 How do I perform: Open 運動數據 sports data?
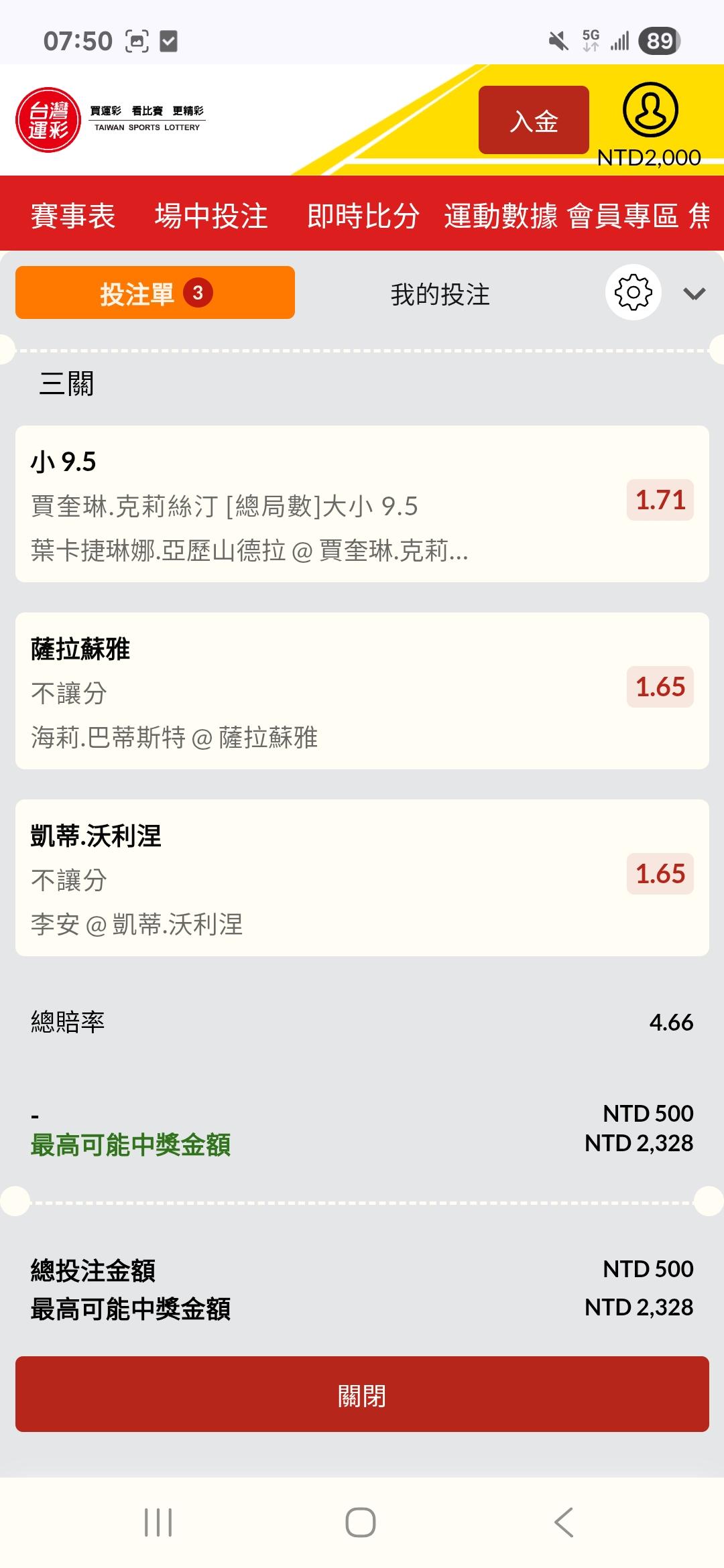[501, 216]
